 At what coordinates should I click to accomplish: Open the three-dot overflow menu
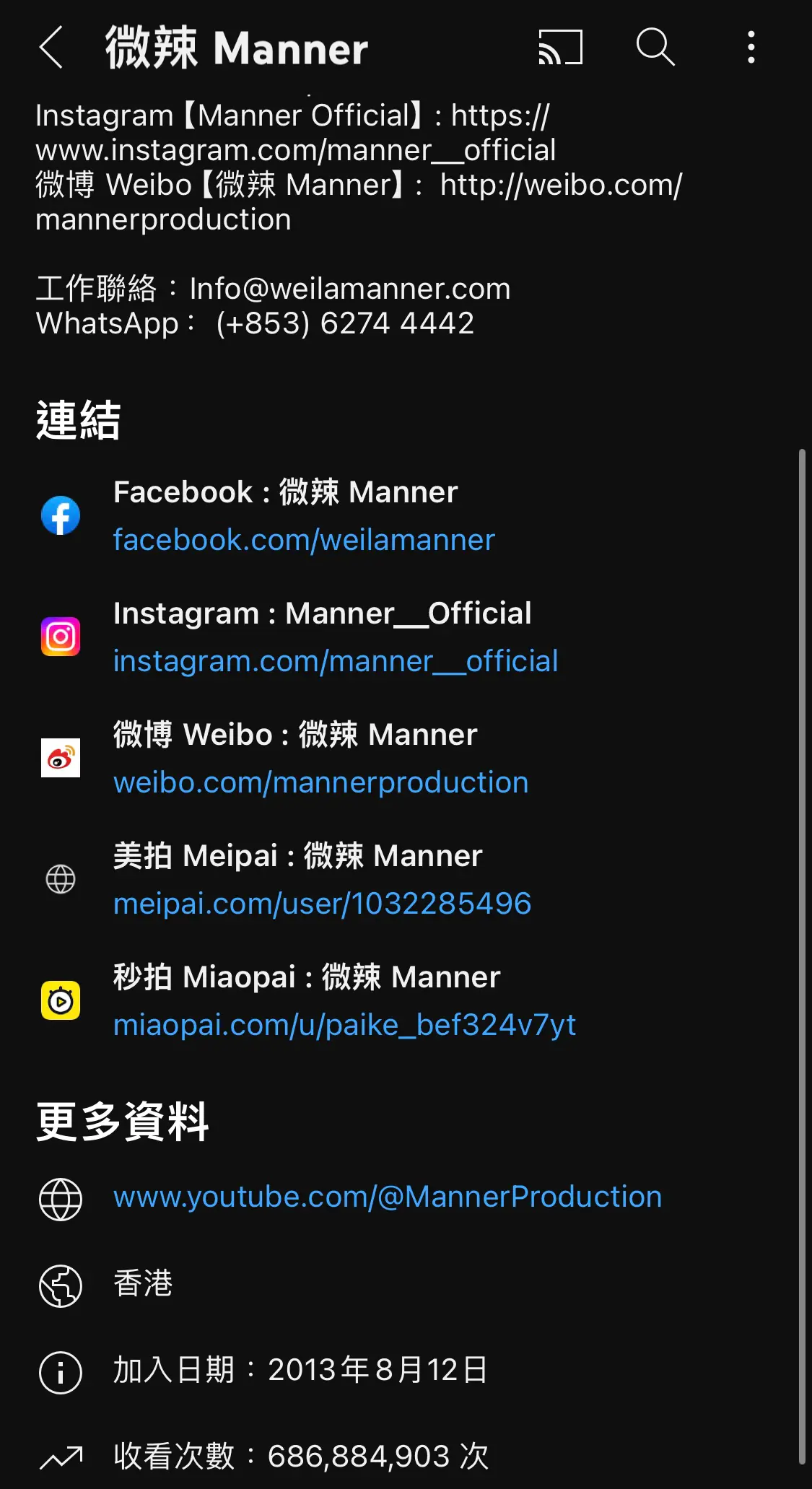751,48
